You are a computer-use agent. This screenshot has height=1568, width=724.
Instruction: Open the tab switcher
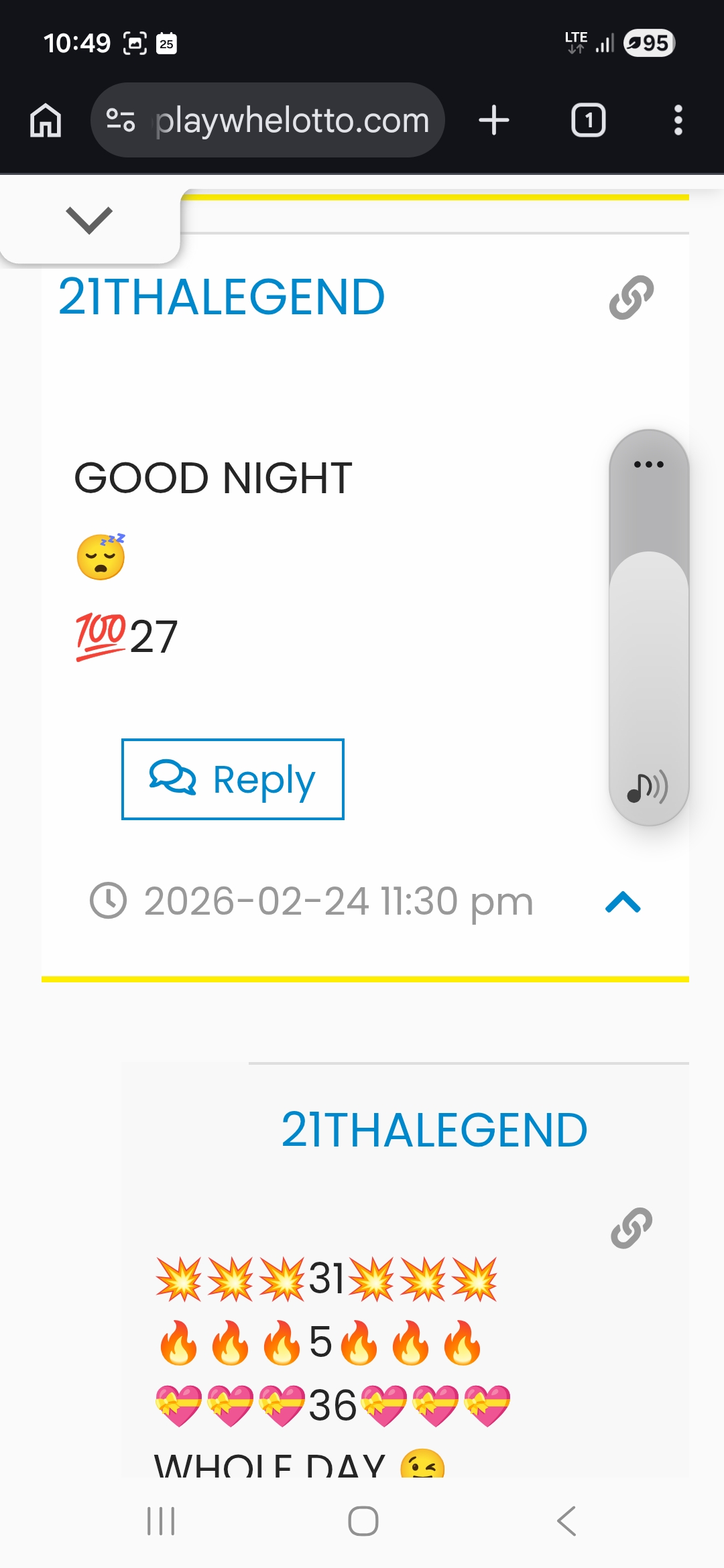pos(588,121)
